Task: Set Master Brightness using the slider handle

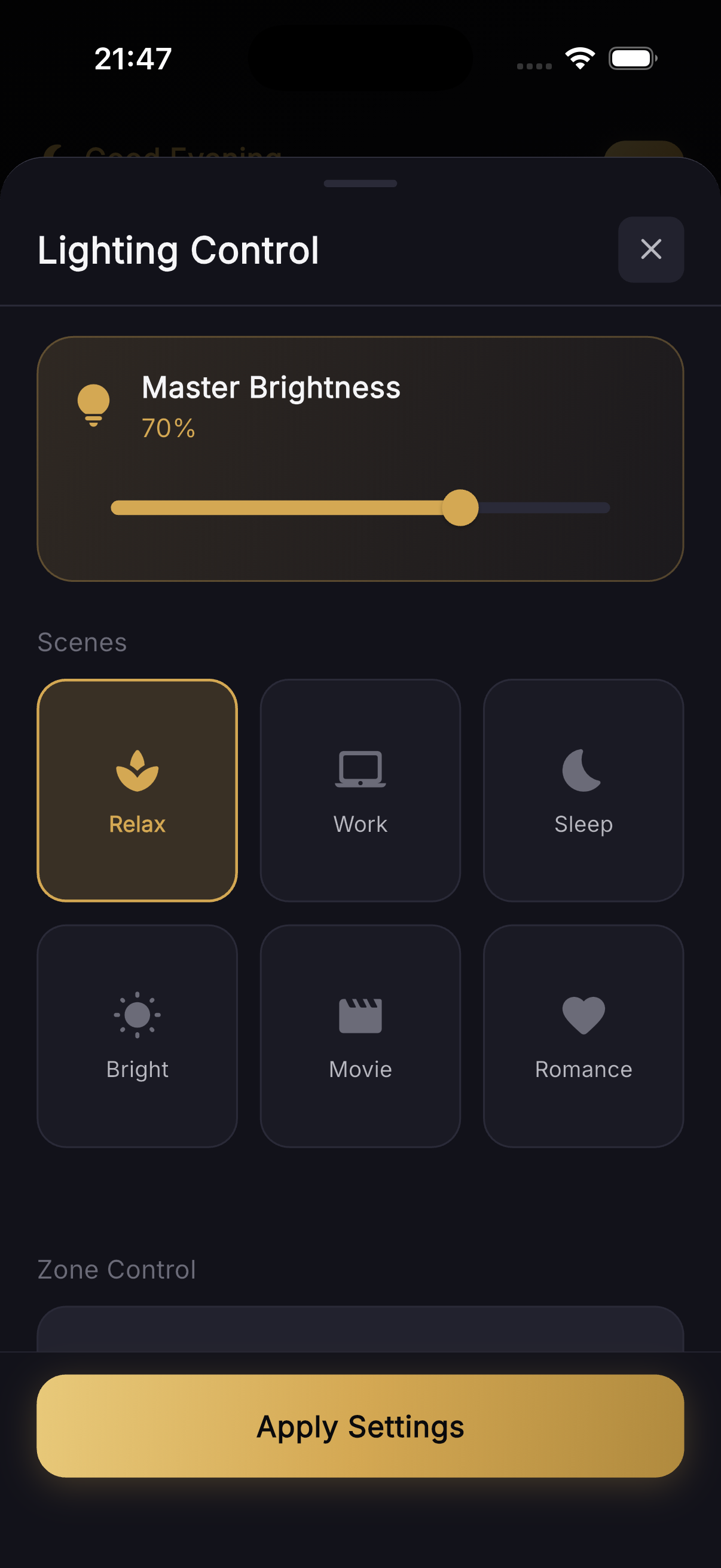Action: 462,507
